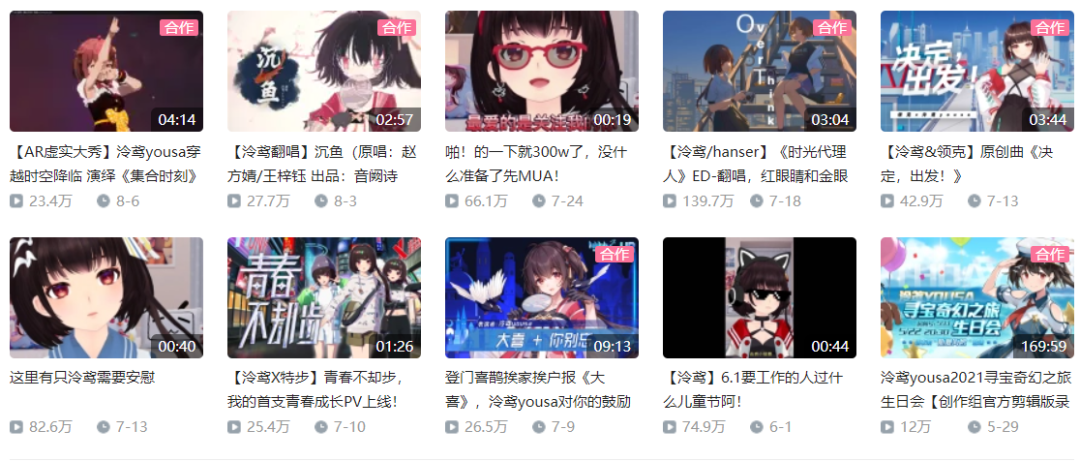Image resolution: width=1080 pixels, height=461 pixels.
Task: Open the 6.1 儿童节 video
Action: point(759,297)
